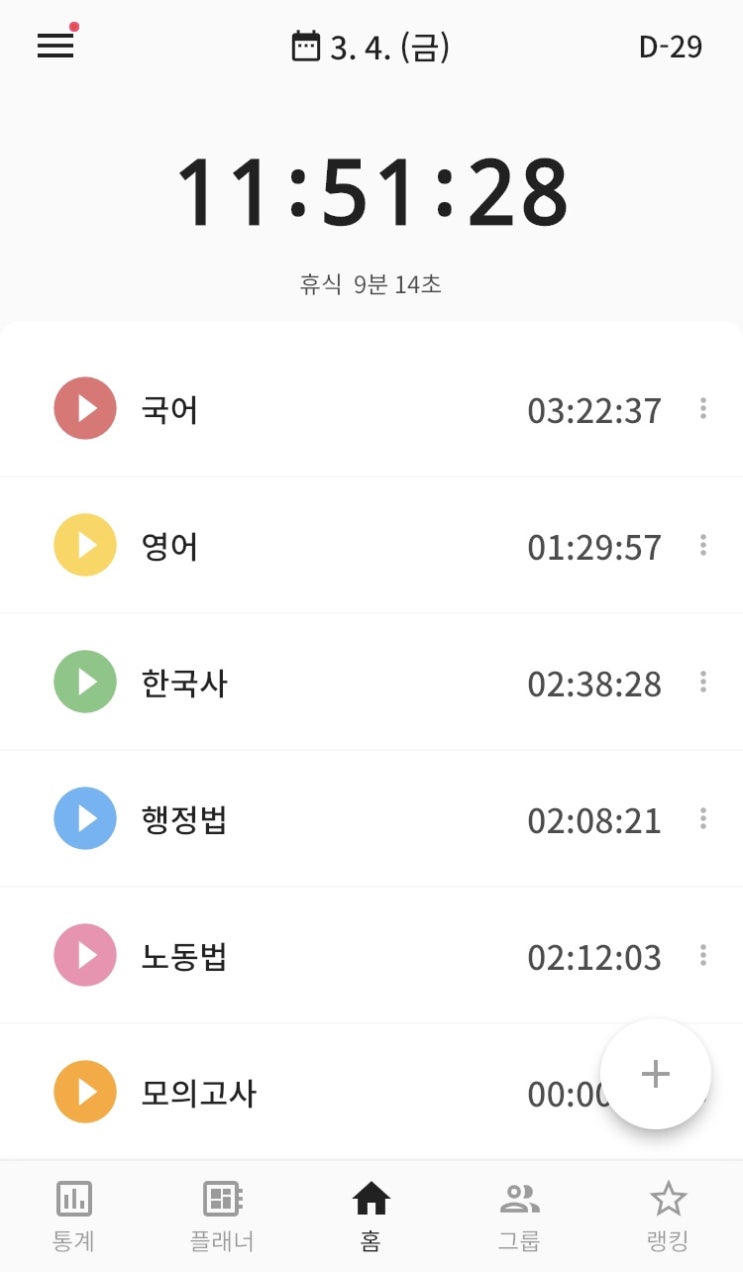Open more options for 한국사

703,682
